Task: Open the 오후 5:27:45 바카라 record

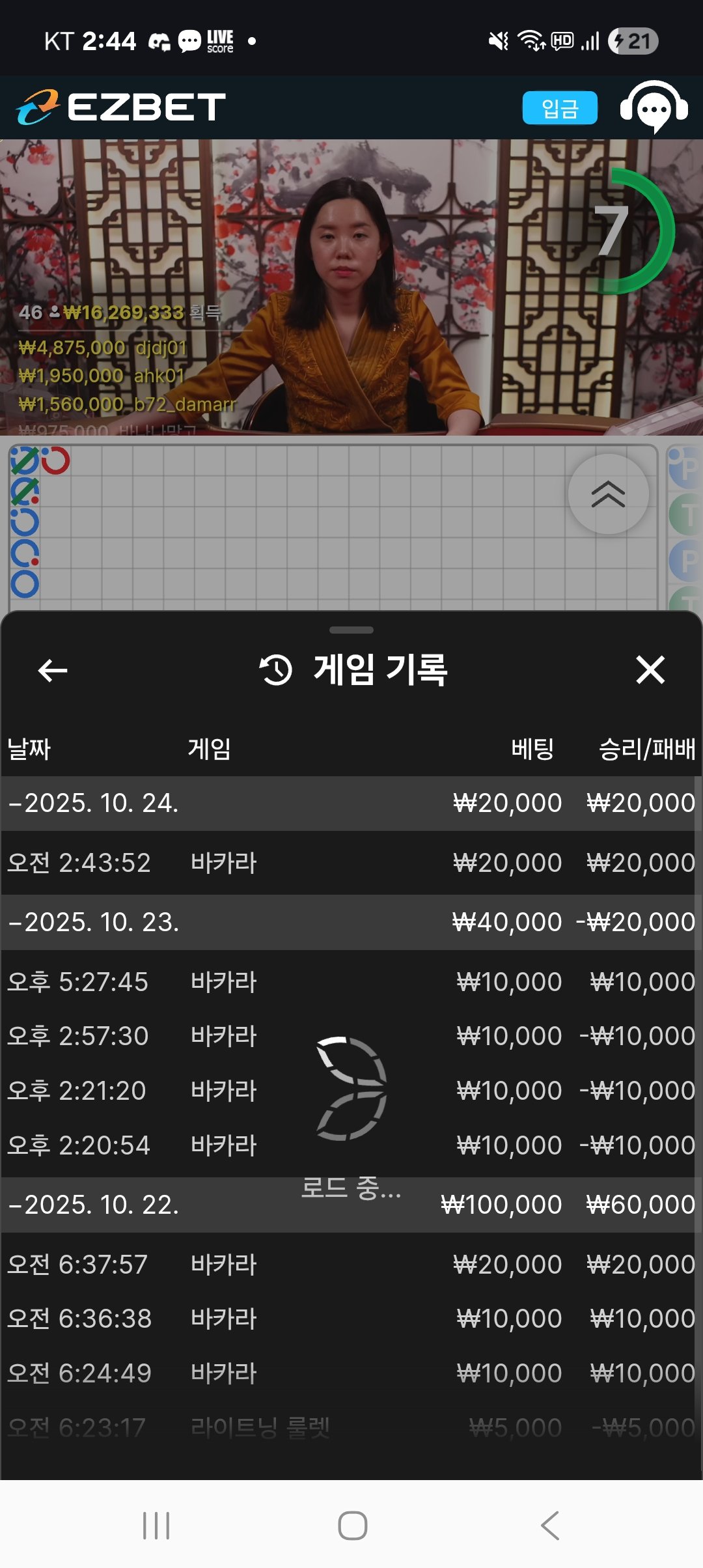Action: coord(351,982)
